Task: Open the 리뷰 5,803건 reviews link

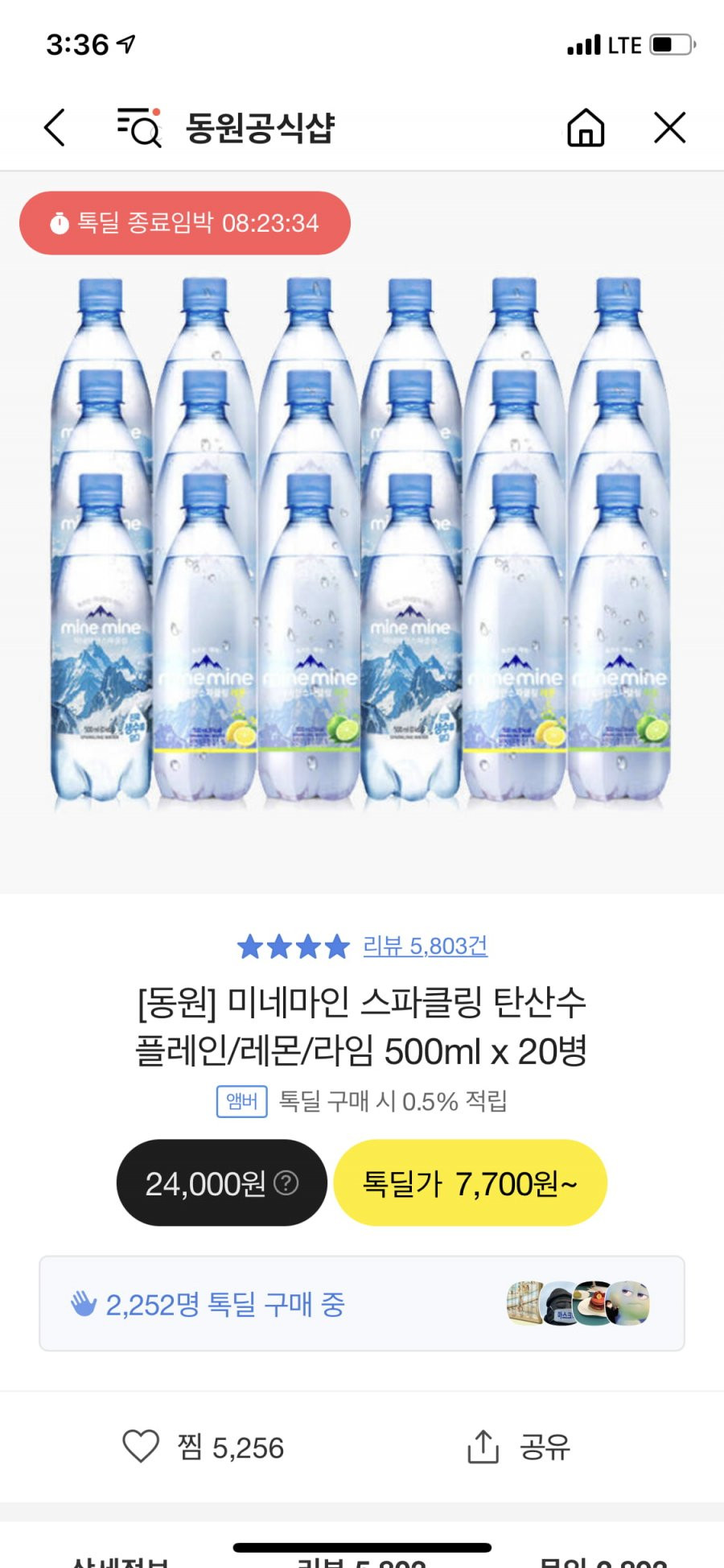Action: [x=425, y=946]
